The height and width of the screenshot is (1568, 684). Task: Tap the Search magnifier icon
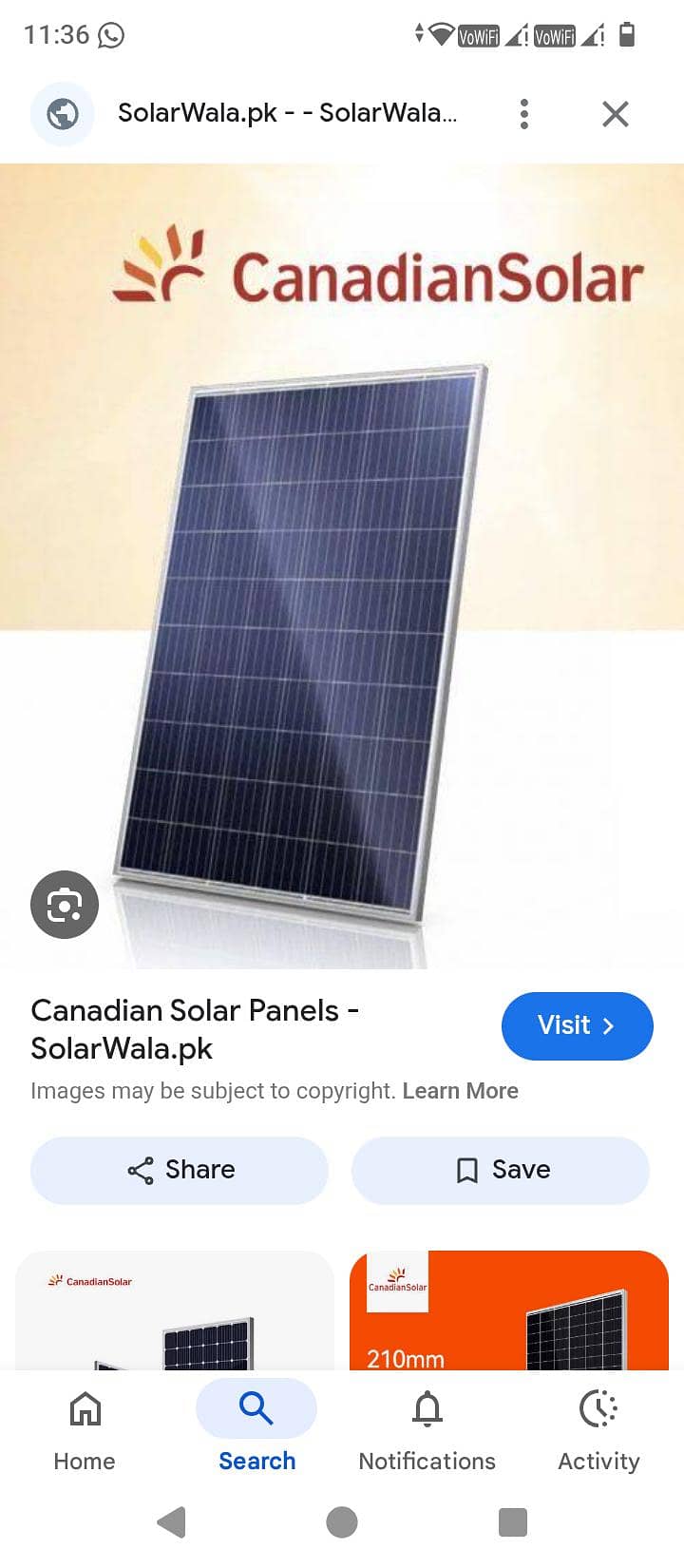pyautogui.click(x=256, y=1410)
